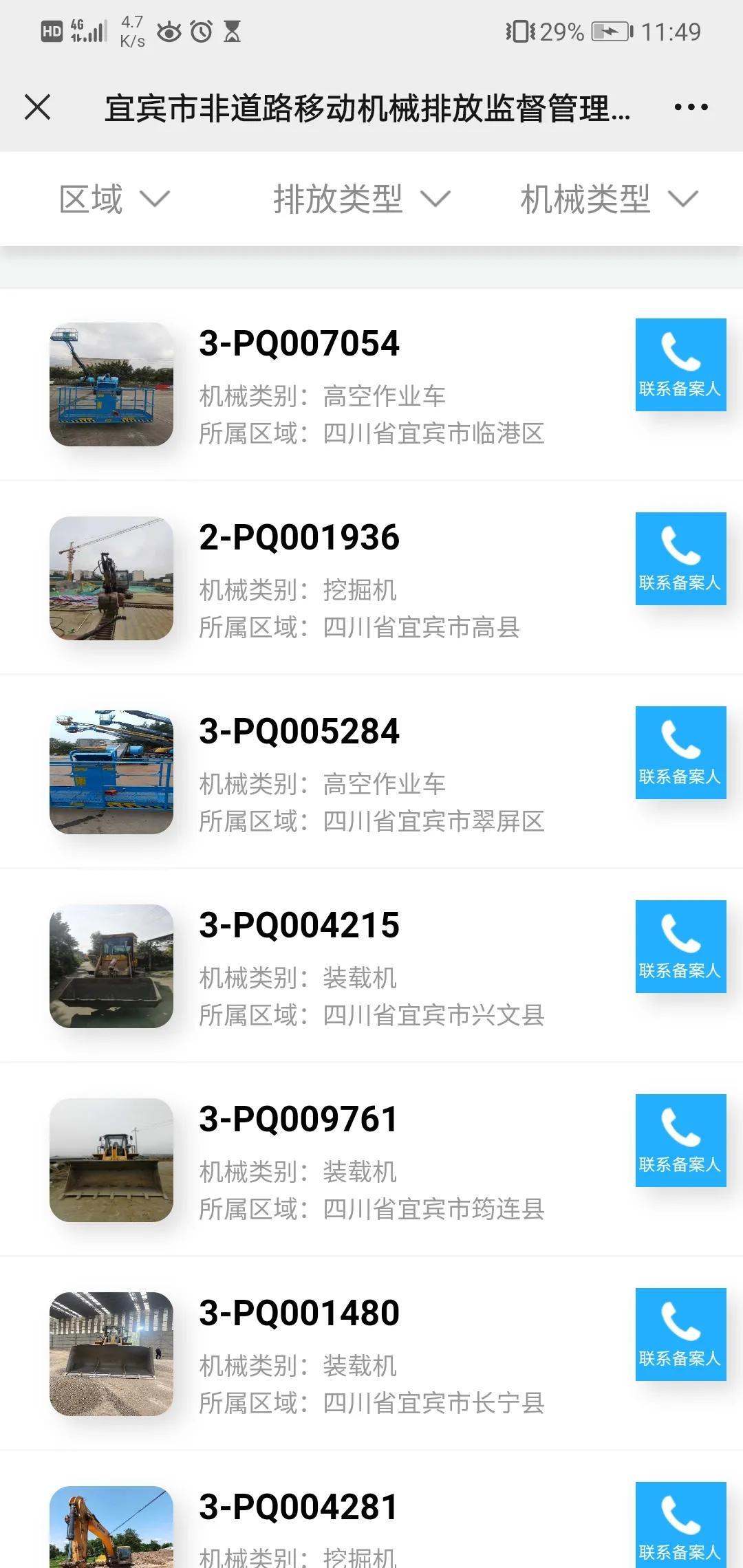Tap 联系备案人 for 3-PQ009761
Image resolution: width=743 pixels, height=1568 pixels.
(x=680, y=1140)
